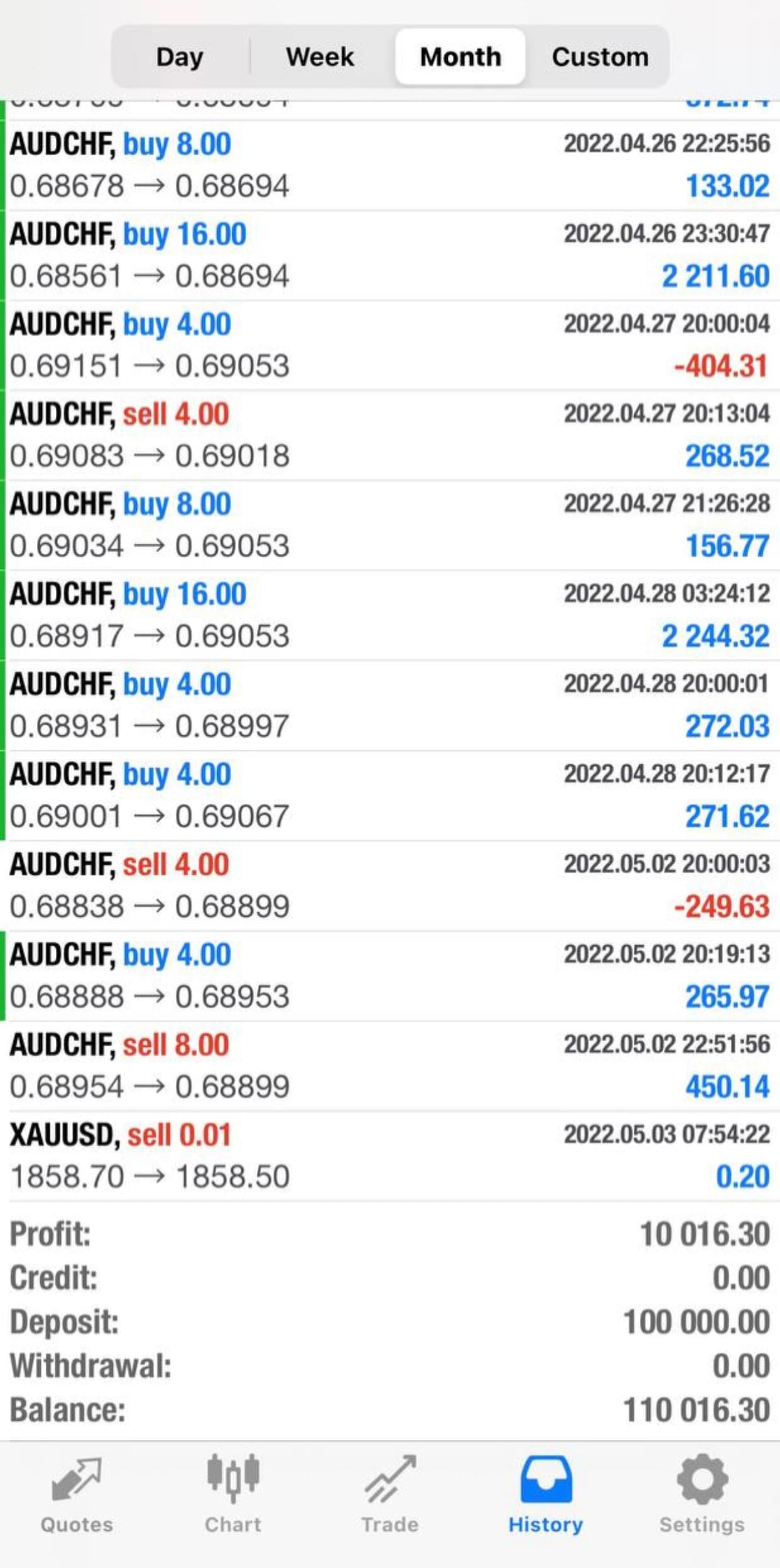
Task: View AUDCHF buy 4.00 trade at 2022.04.28 20:00:01
Action: click(x=389, y=705)
